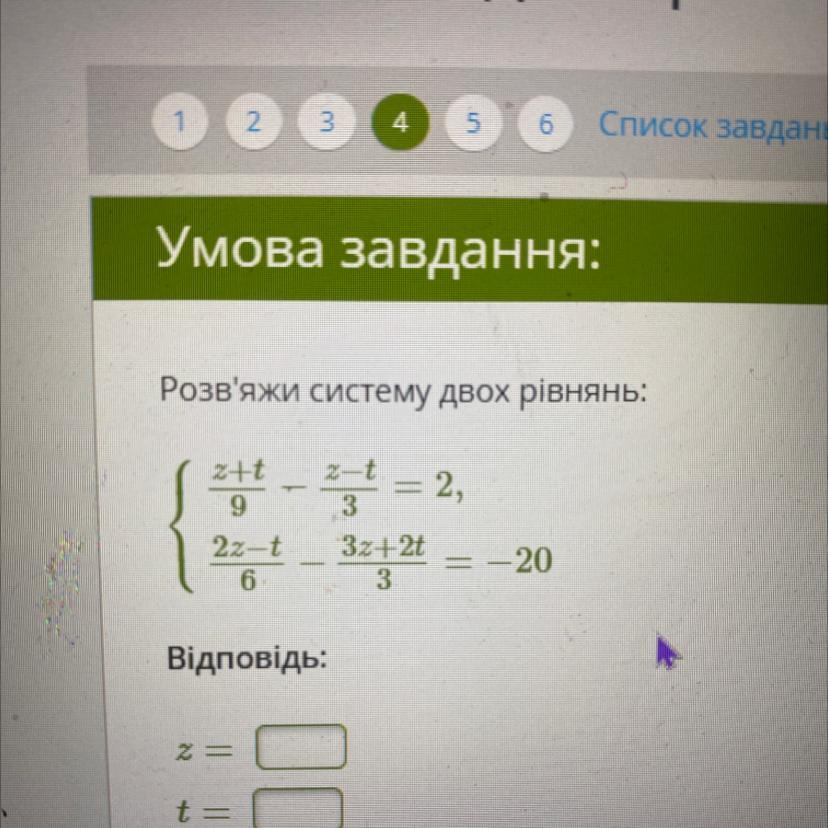Viewport: 828px width, 828px height.
Task: Tap the z answer input field
Action: [302, 747]
